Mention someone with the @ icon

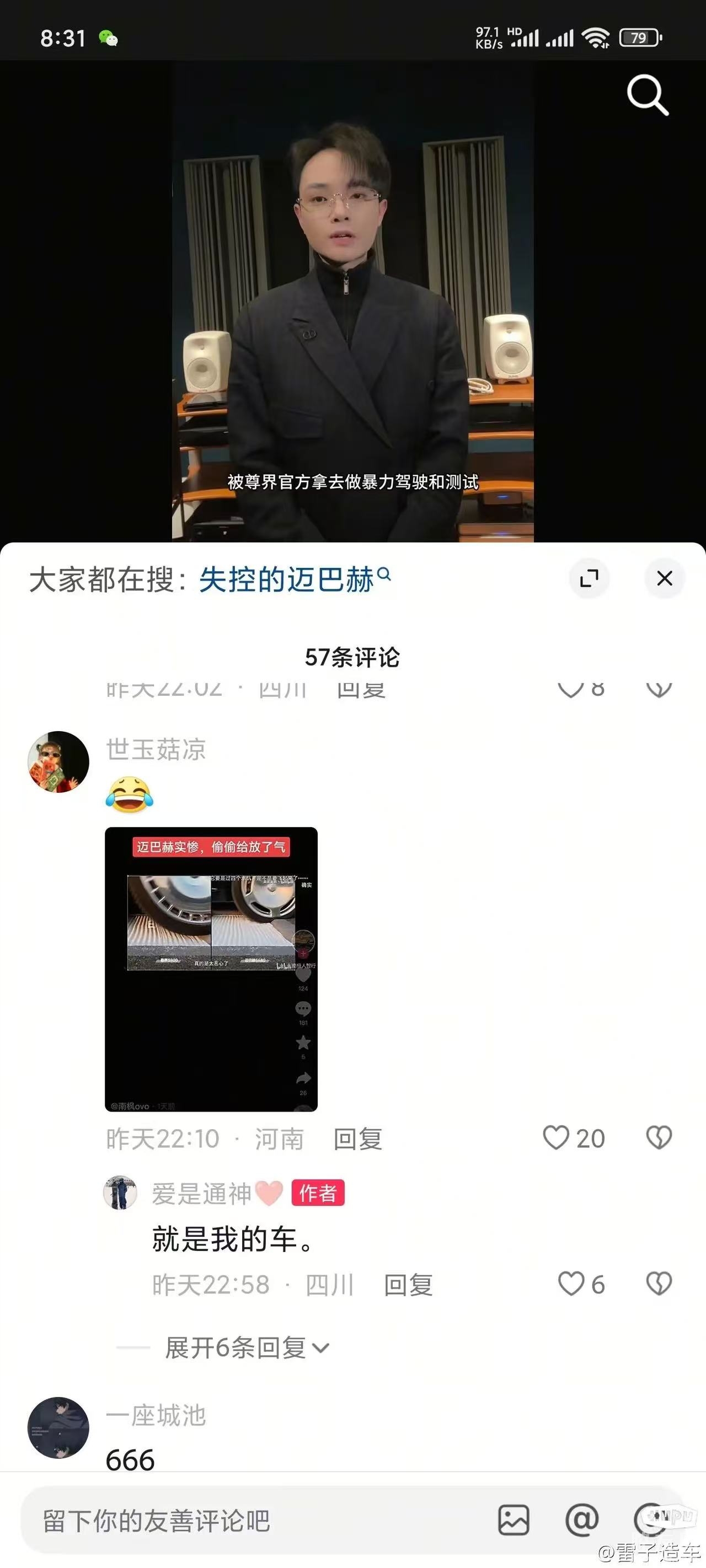[x=582, y=1521]
